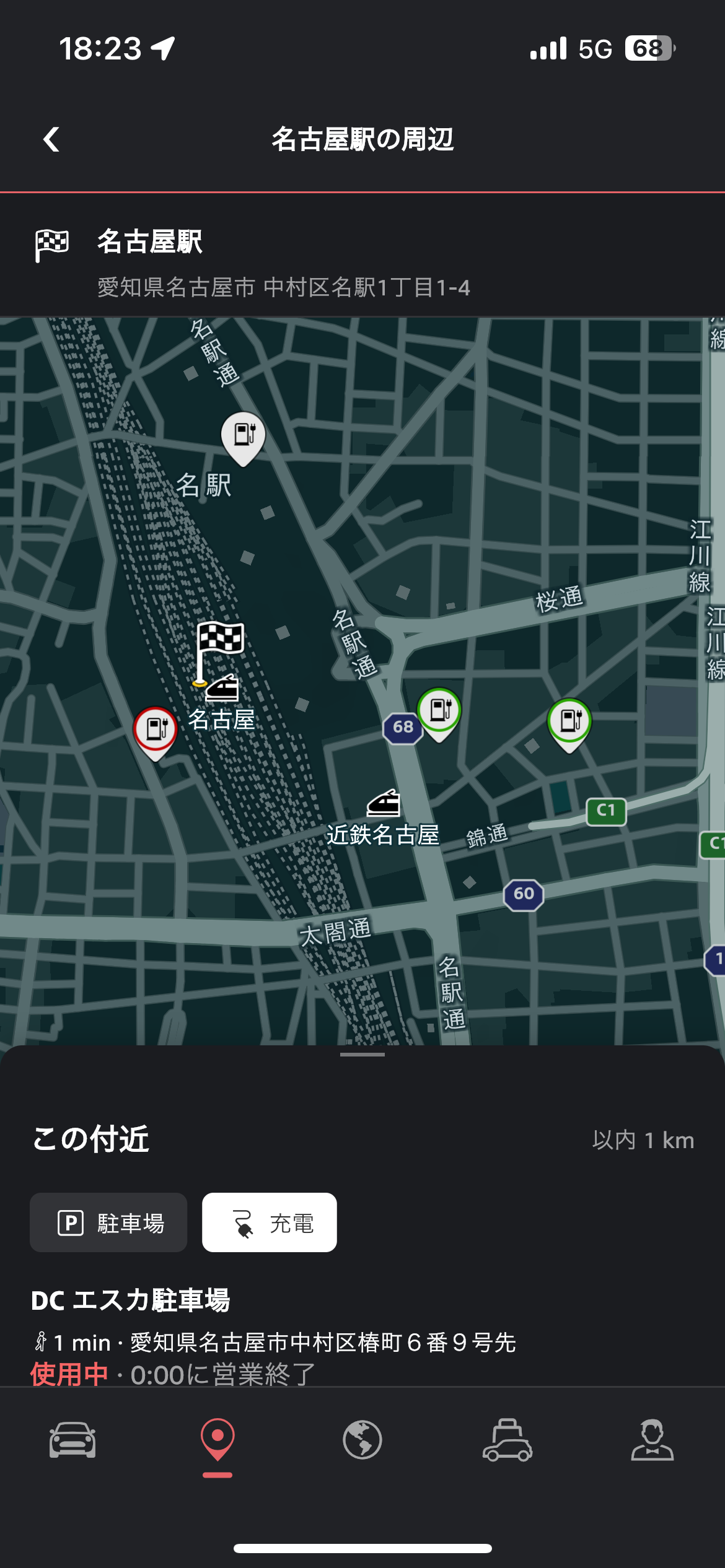Screen dimensions: 725x1568
Task: Tap the green charger pin beside route 68
Action: (x=439, y=712)
